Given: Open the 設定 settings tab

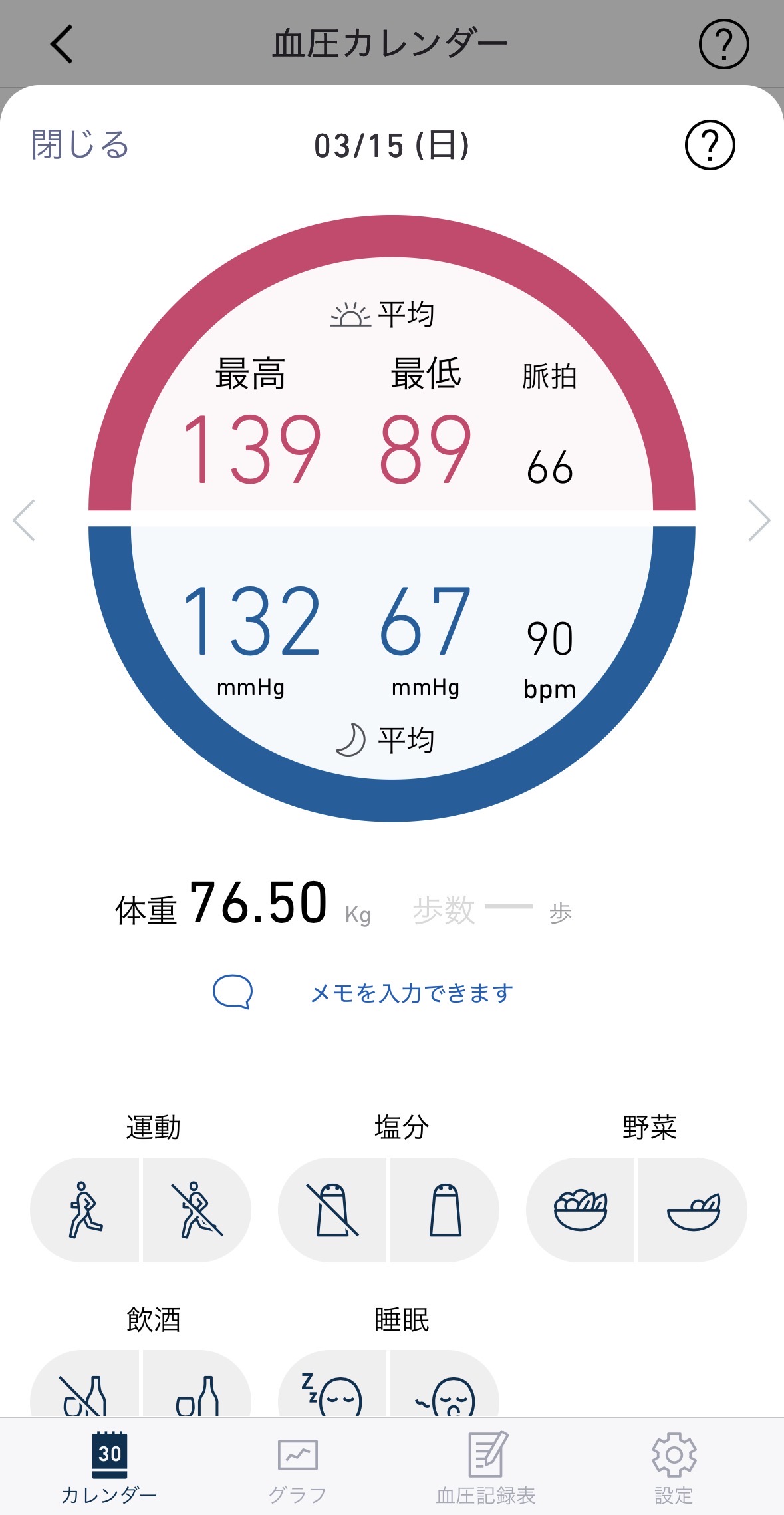Looking at the screenshot, I should click(674, 1468).
